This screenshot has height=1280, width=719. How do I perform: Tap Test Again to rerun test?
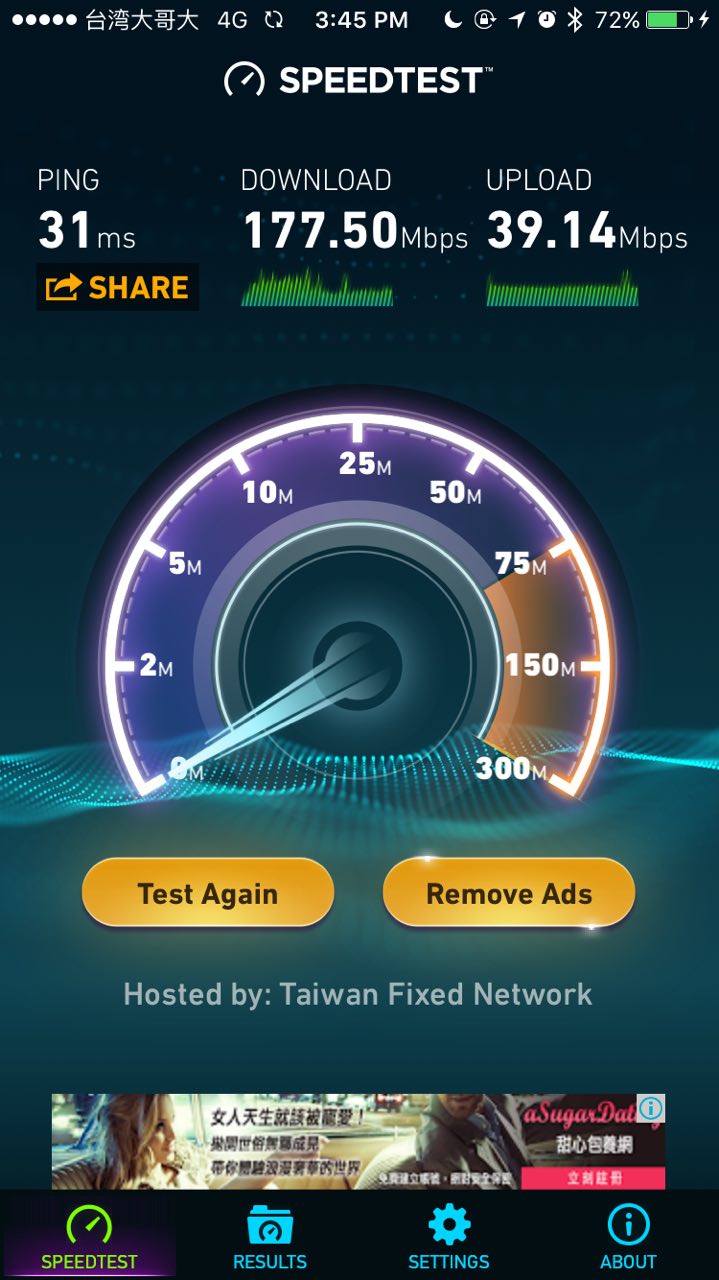point(208,893)
